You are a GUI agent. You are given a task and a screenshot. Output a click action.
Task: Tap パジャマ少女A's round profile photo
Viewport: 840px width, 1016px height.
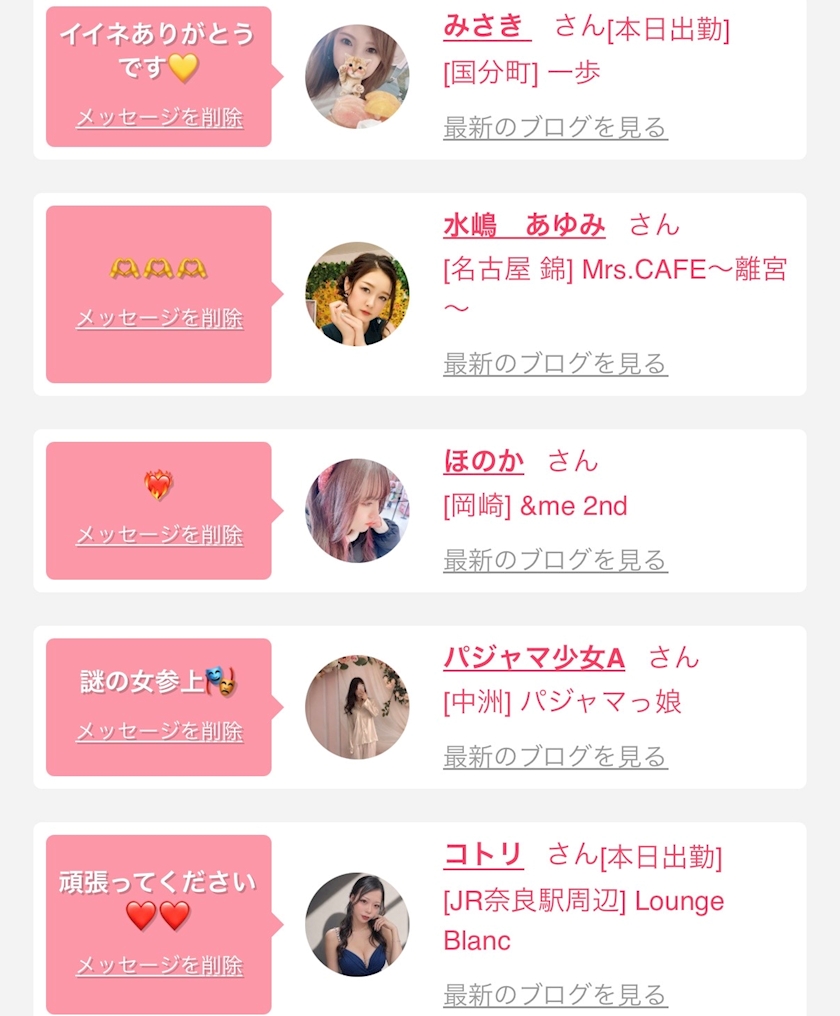(357, 707)
